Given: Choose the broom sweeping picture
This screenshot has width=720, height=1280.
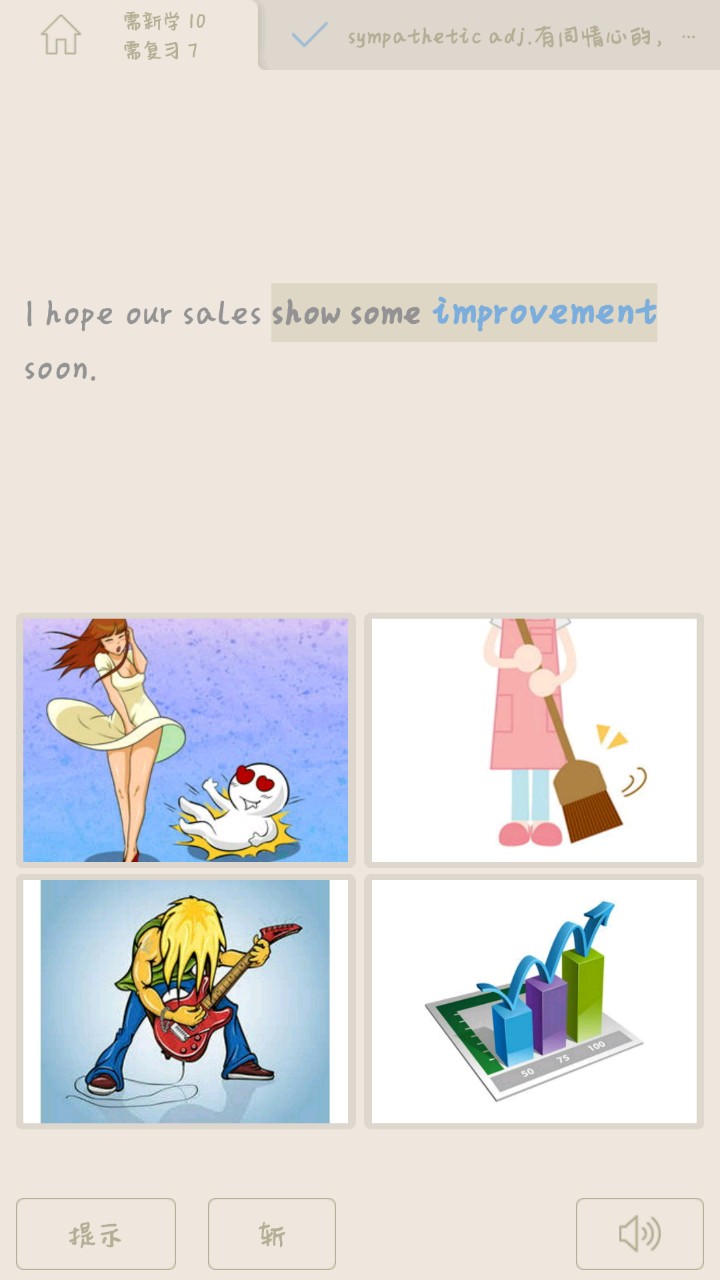Looking at the screenshot, I should click(x=534, y=740).
